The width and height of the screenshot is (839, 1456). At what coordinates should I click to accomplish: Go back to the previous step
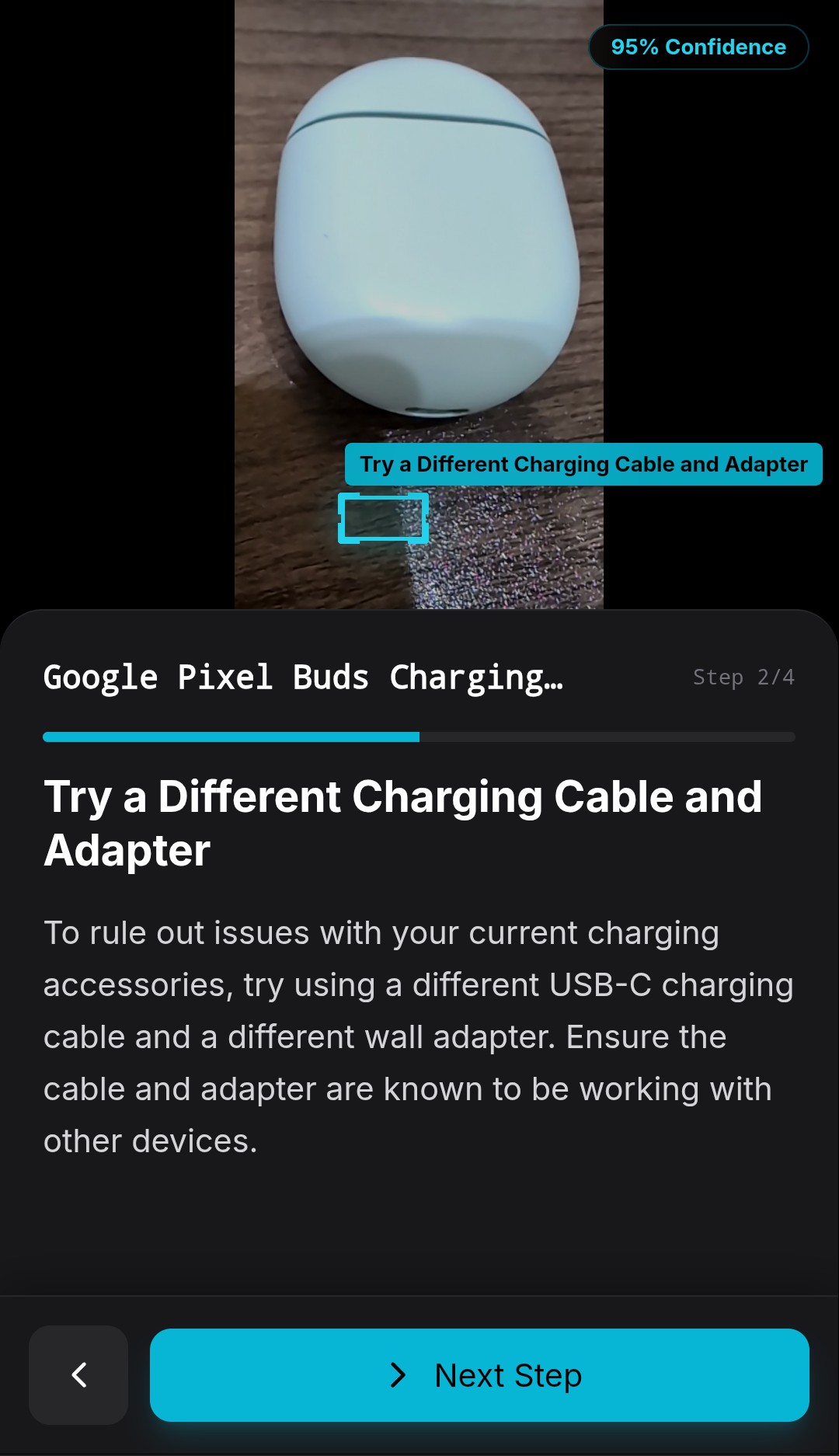point(78,1374)
